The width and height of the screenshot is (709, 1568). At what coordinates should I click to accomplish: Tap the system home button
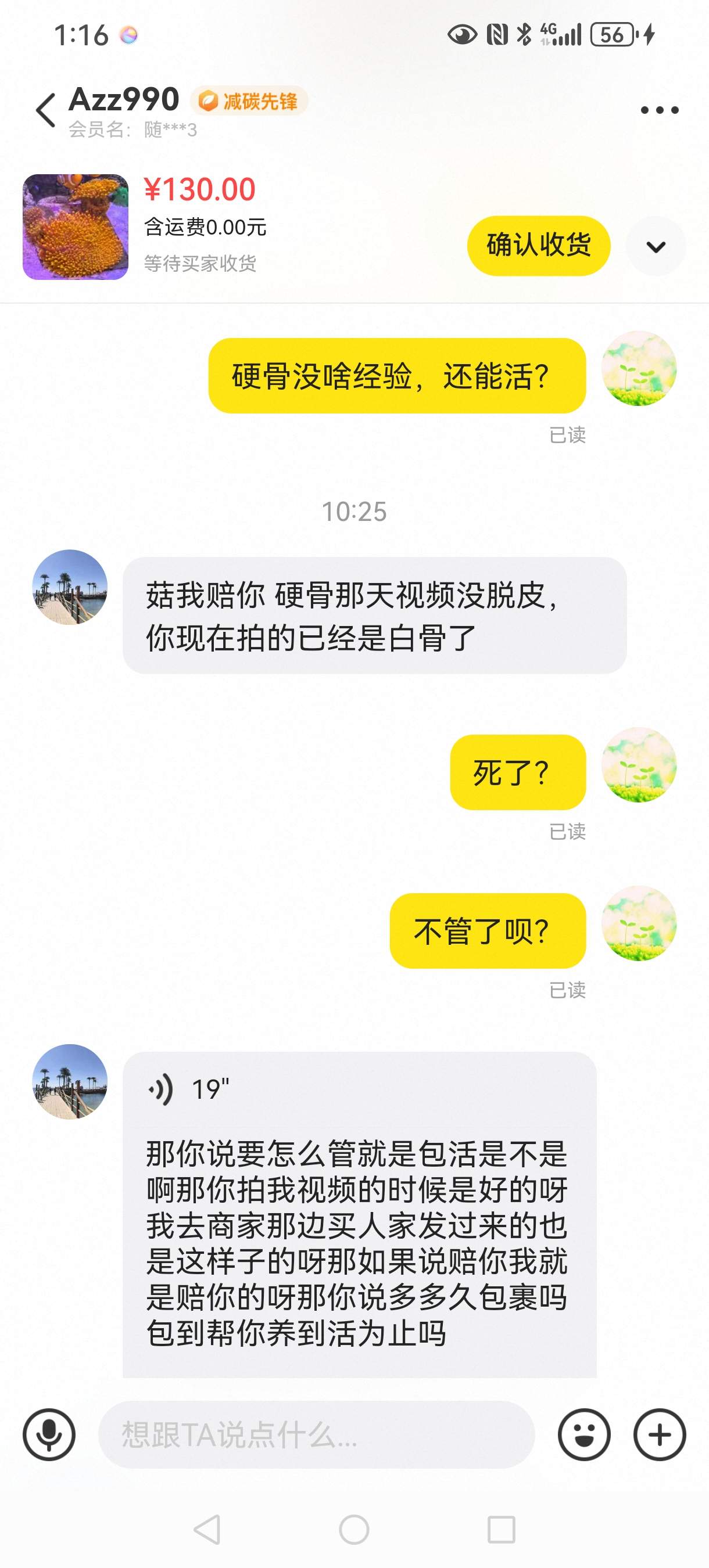click(354, 1530)
